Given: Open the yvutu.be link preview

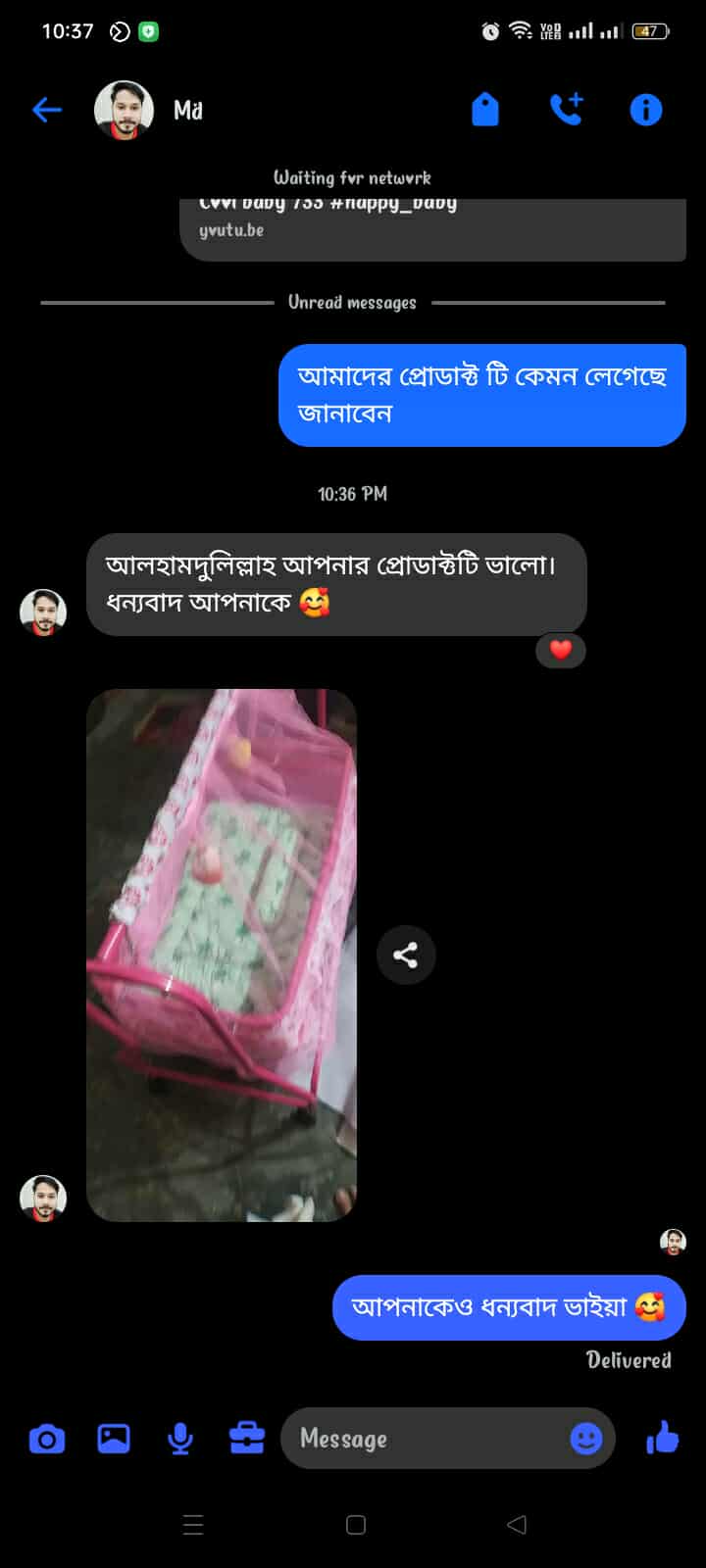Looking at the screenshot, I should pyautogui.click(x=431, y=227).
